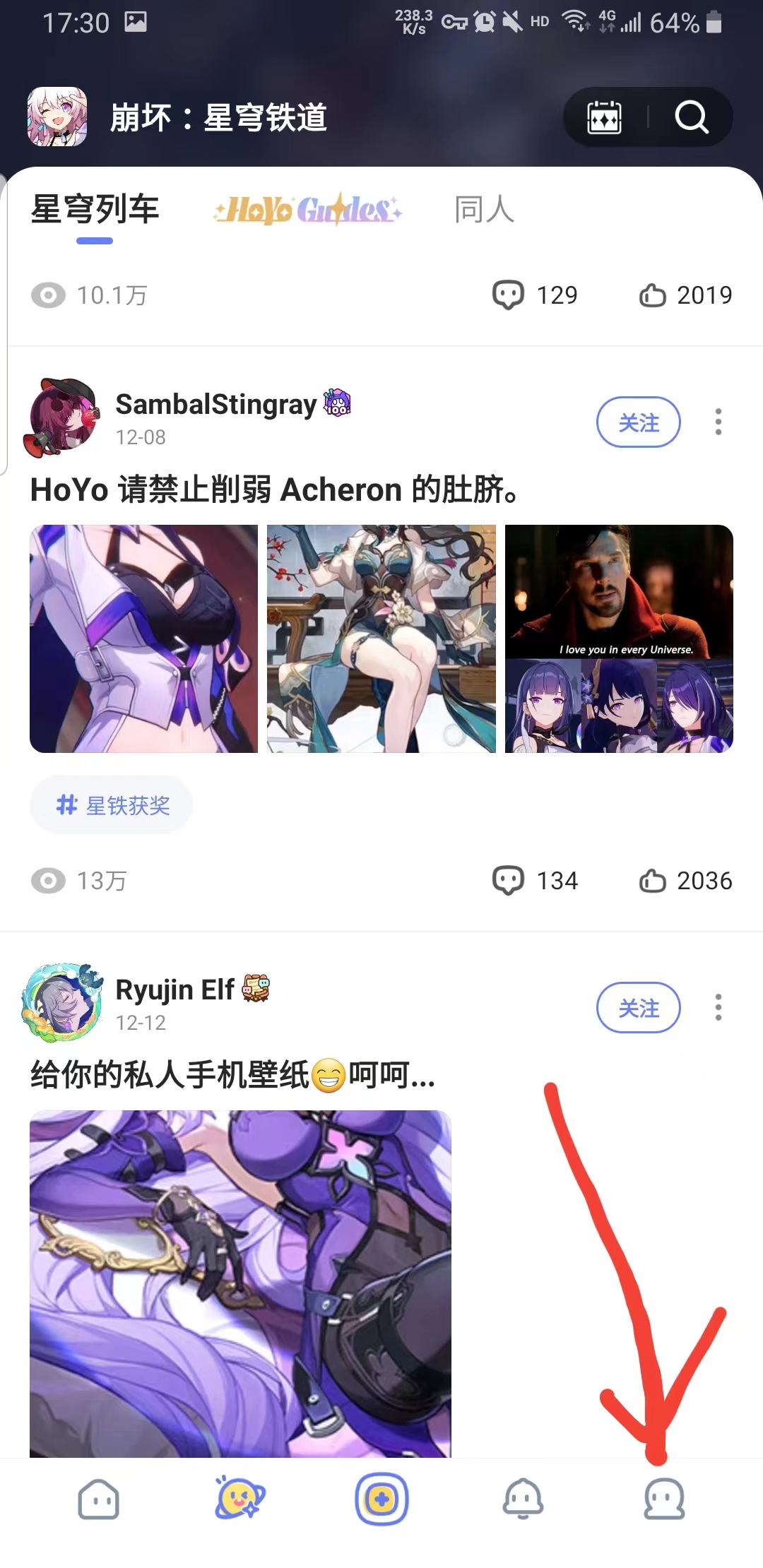Follow Ryujin Elf with the 关注 button
The width and height of the screenshot is (763, 1568).
click(638, 1008)
